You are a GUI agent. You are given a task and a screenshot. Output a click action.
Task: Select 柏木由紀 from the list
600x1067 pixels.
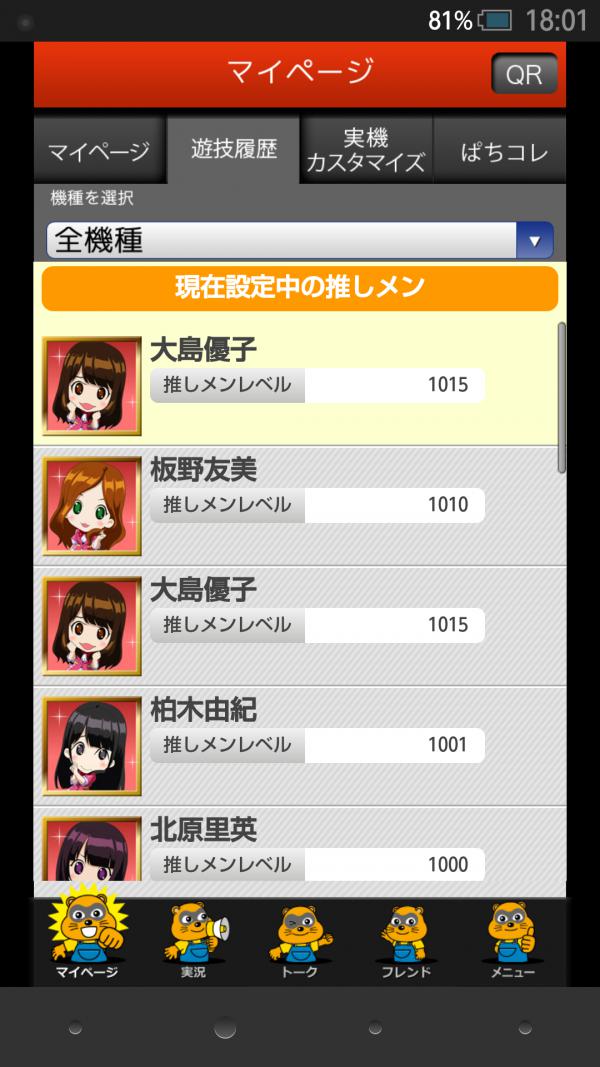click(x=300, y=746)
